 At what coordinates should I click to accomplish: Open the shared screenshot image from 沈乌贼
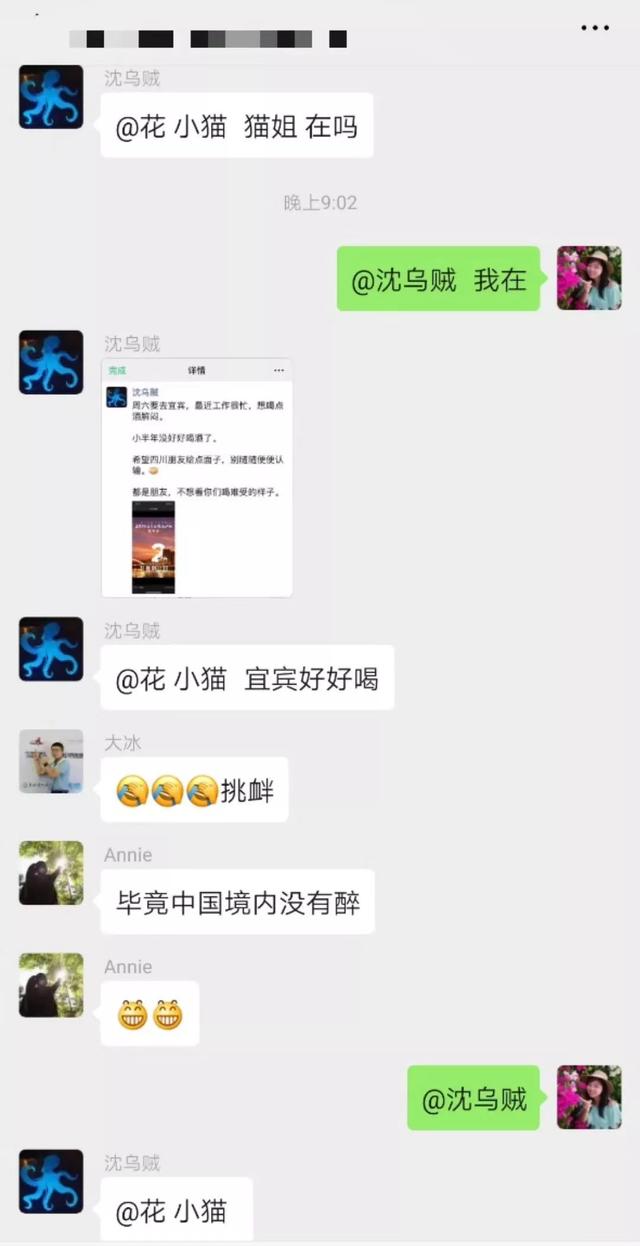click(x=197, y=477)
